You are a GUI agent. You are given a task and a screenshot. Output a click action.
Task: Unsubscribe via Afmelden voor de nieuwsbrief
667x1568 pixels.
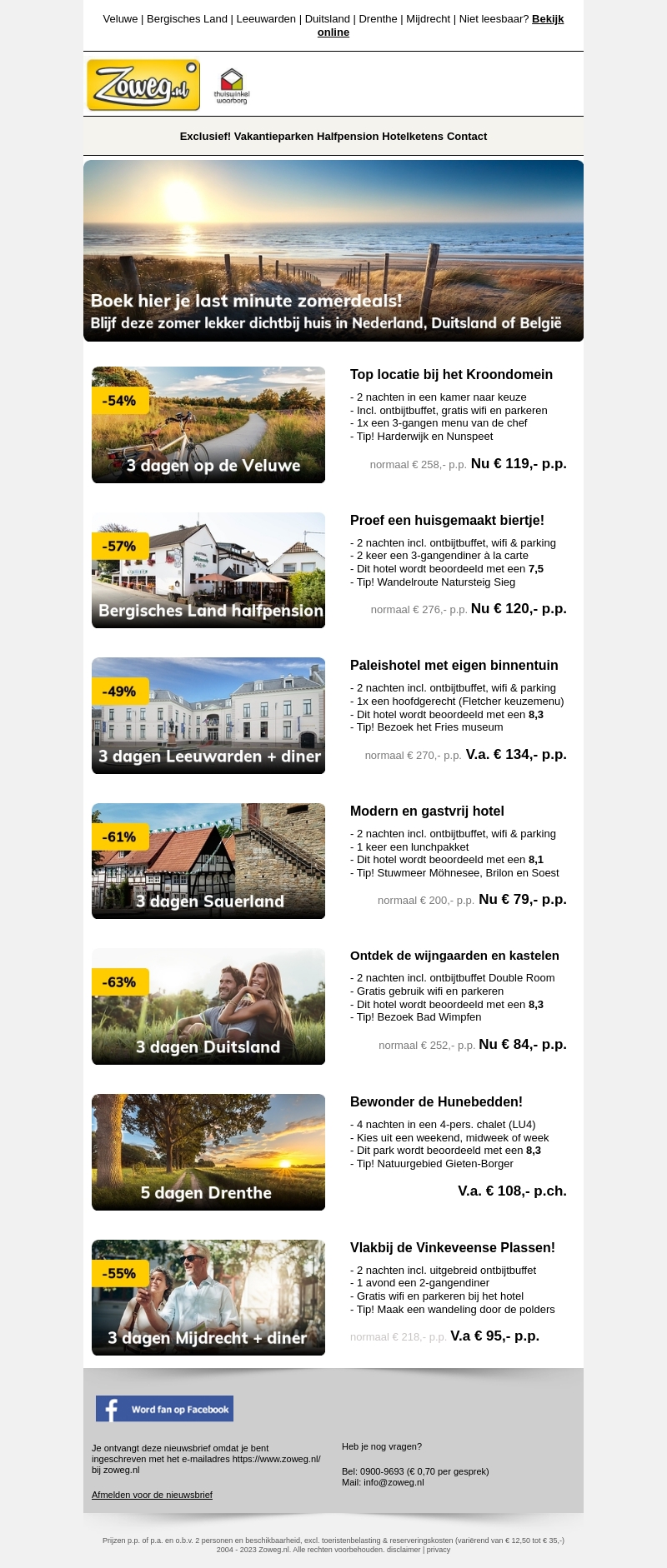click(x=152, y=1495)
